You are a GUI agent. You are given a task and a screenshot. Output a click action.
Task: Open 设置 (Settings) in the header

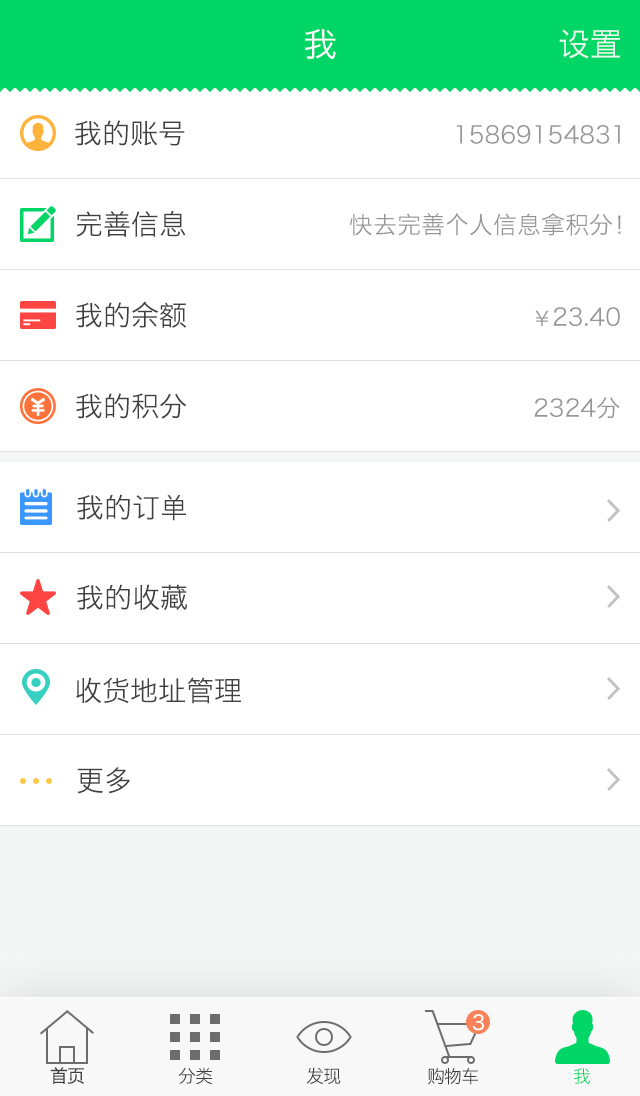[x=590, y=45]
